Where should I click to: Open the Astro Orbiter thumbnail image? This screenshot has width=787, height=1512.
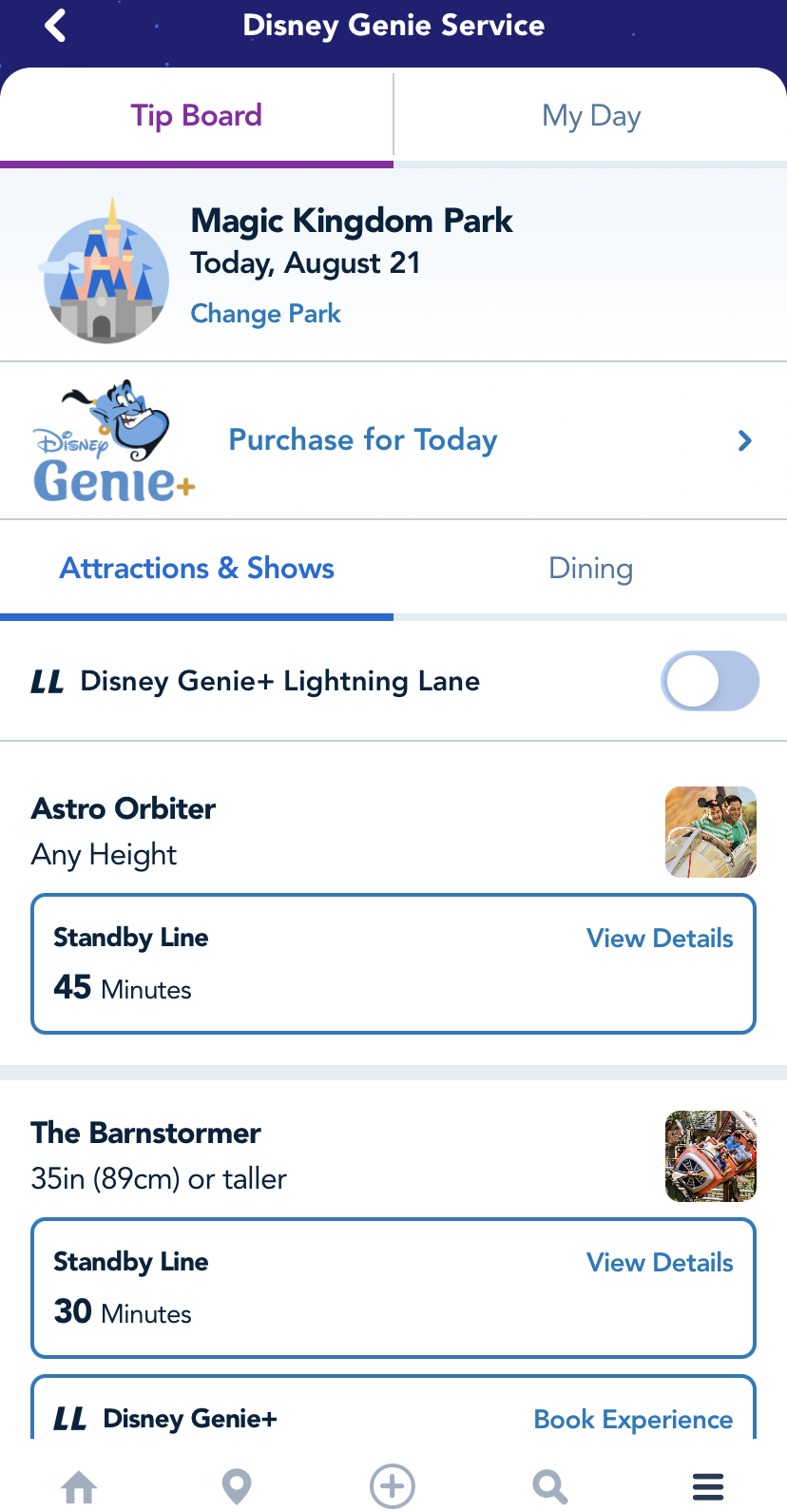[x=710, y=832]
